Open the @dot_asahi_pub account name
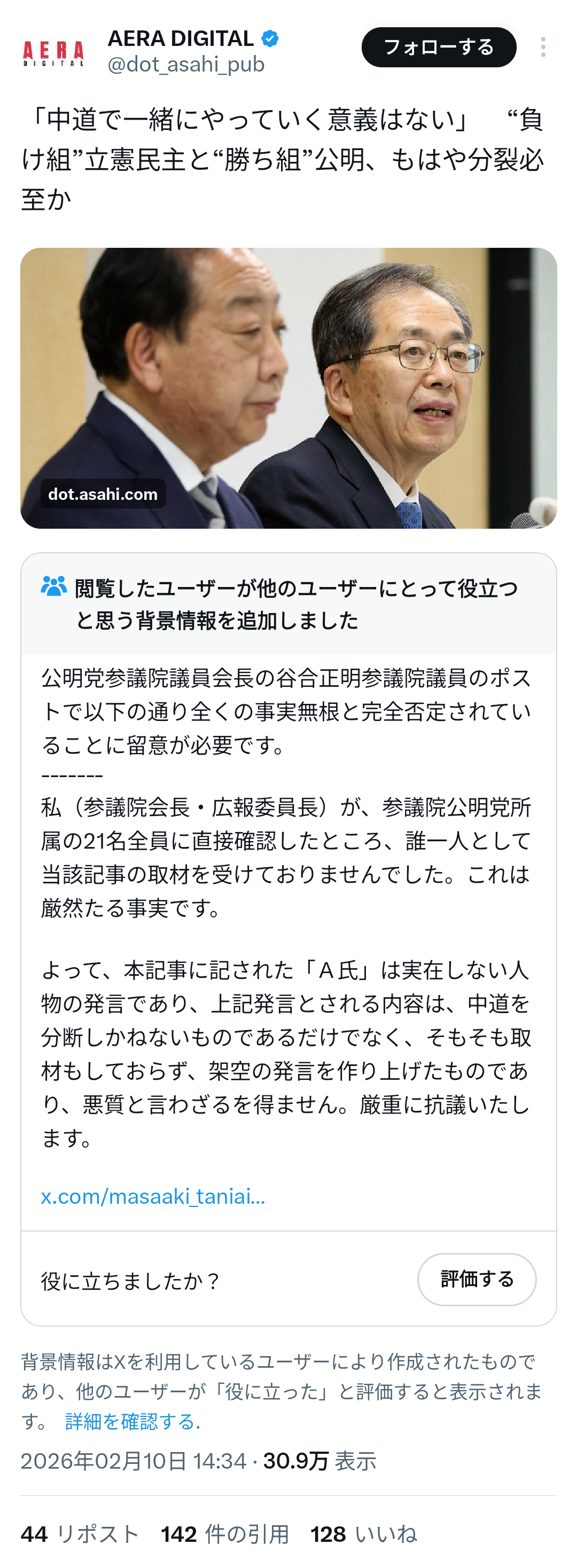Viewport: 577px width, 1568px height. (185, 65)
